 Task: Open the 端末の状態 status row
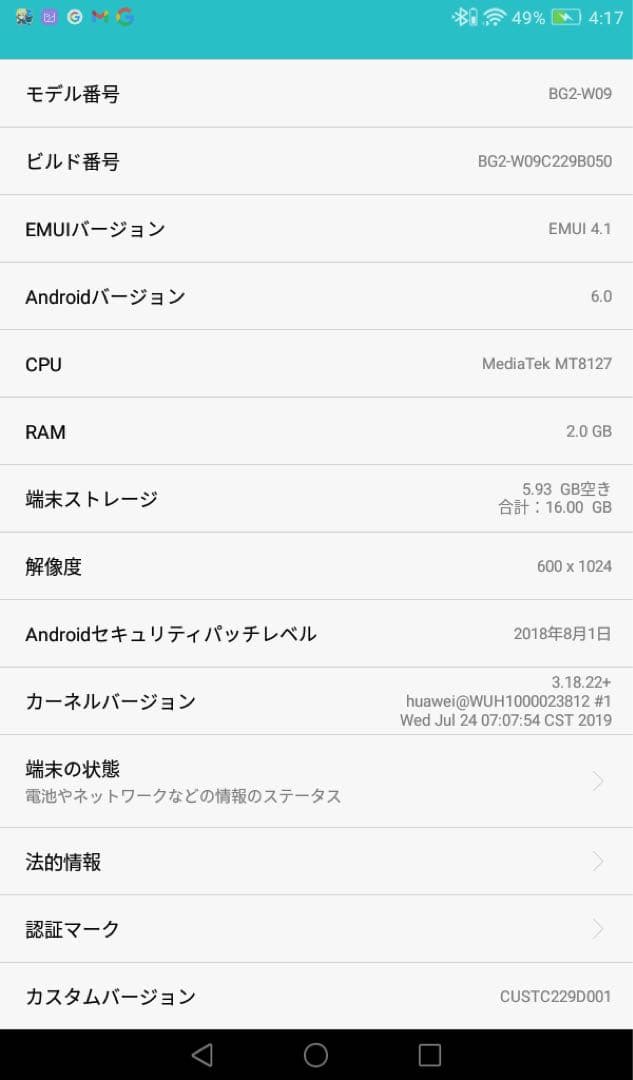[316, 781]
